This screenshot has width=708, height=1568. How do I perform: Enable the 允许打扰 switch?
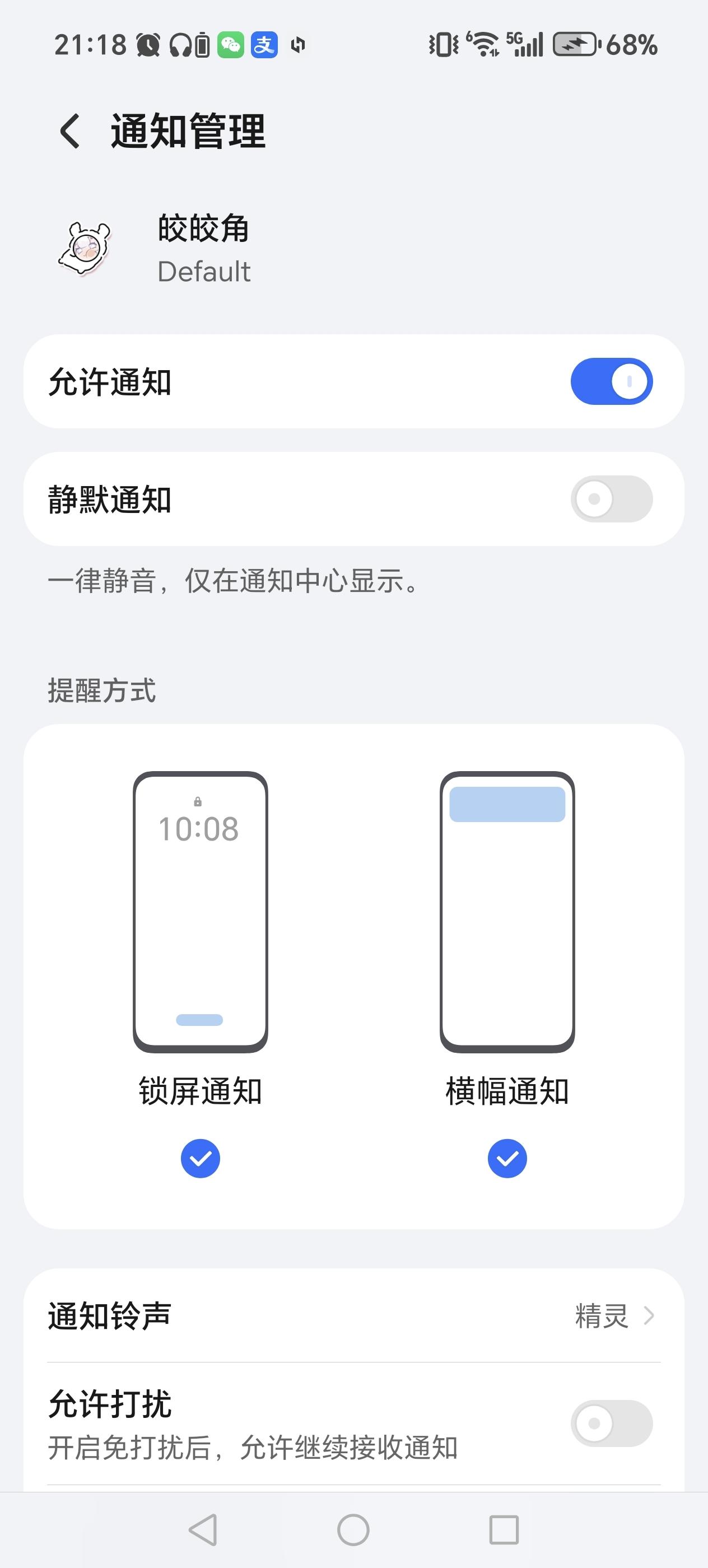pyautogui.click(x=611, y=1423)
